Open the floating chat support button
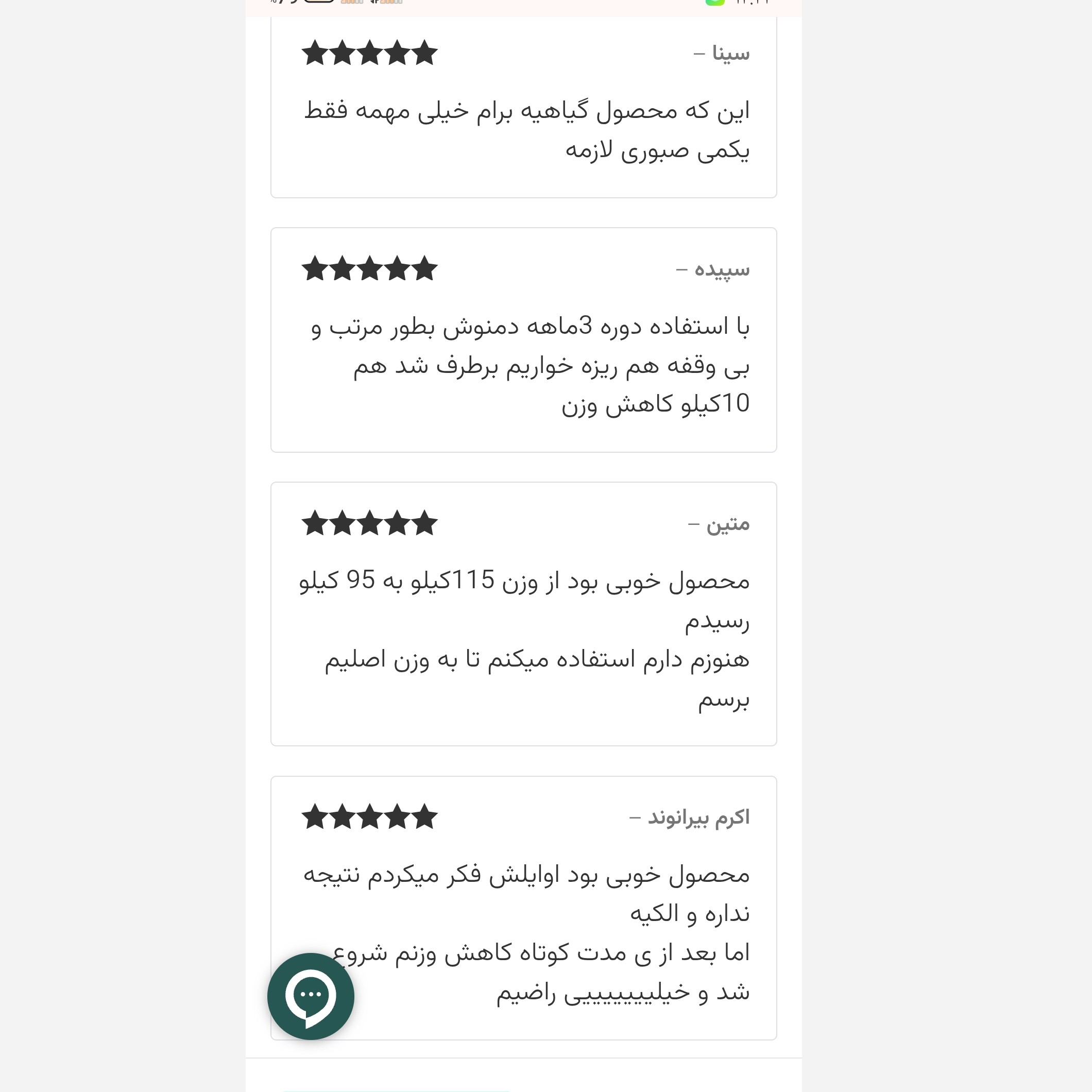This screenshot has width=1092, height=1092. 311,997
